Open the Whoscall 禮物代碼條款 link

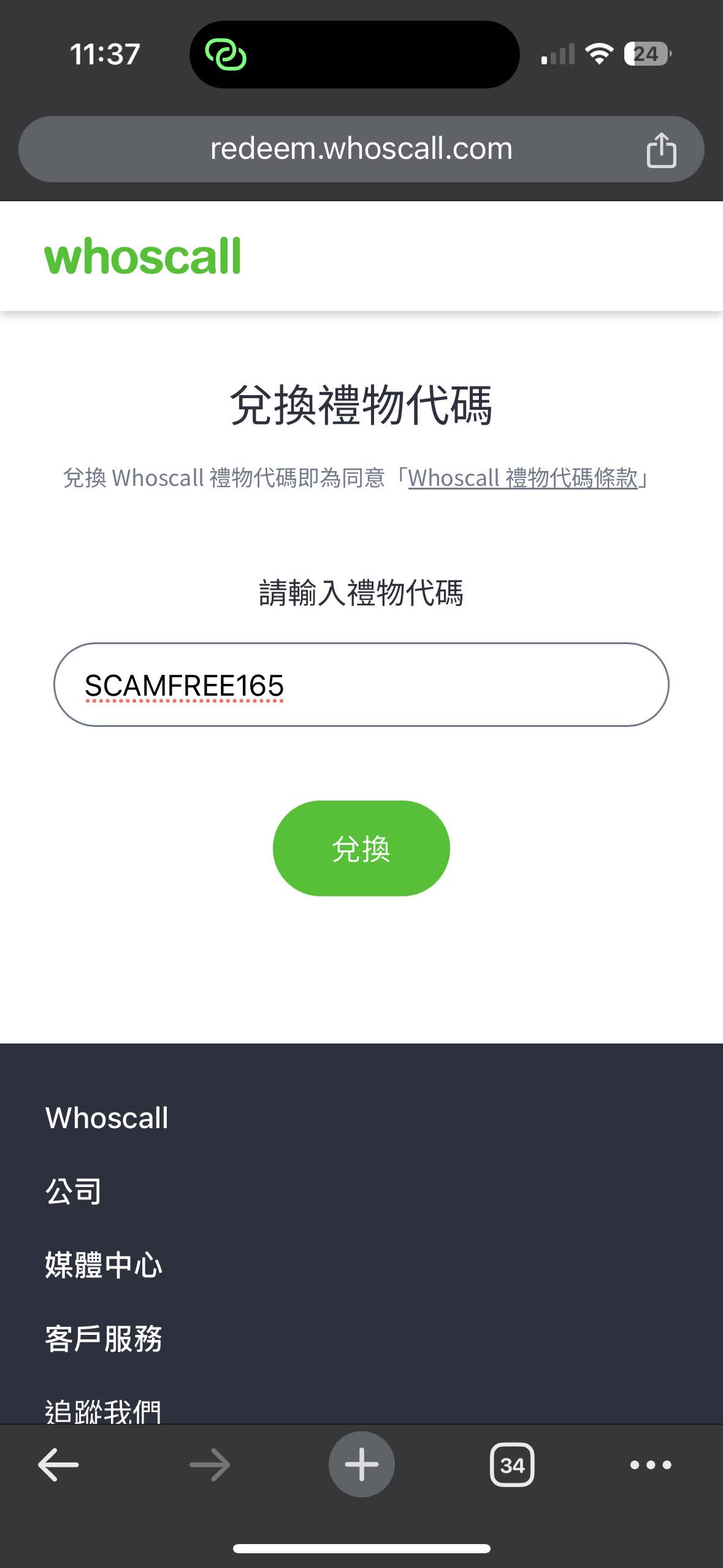[522, 478]
